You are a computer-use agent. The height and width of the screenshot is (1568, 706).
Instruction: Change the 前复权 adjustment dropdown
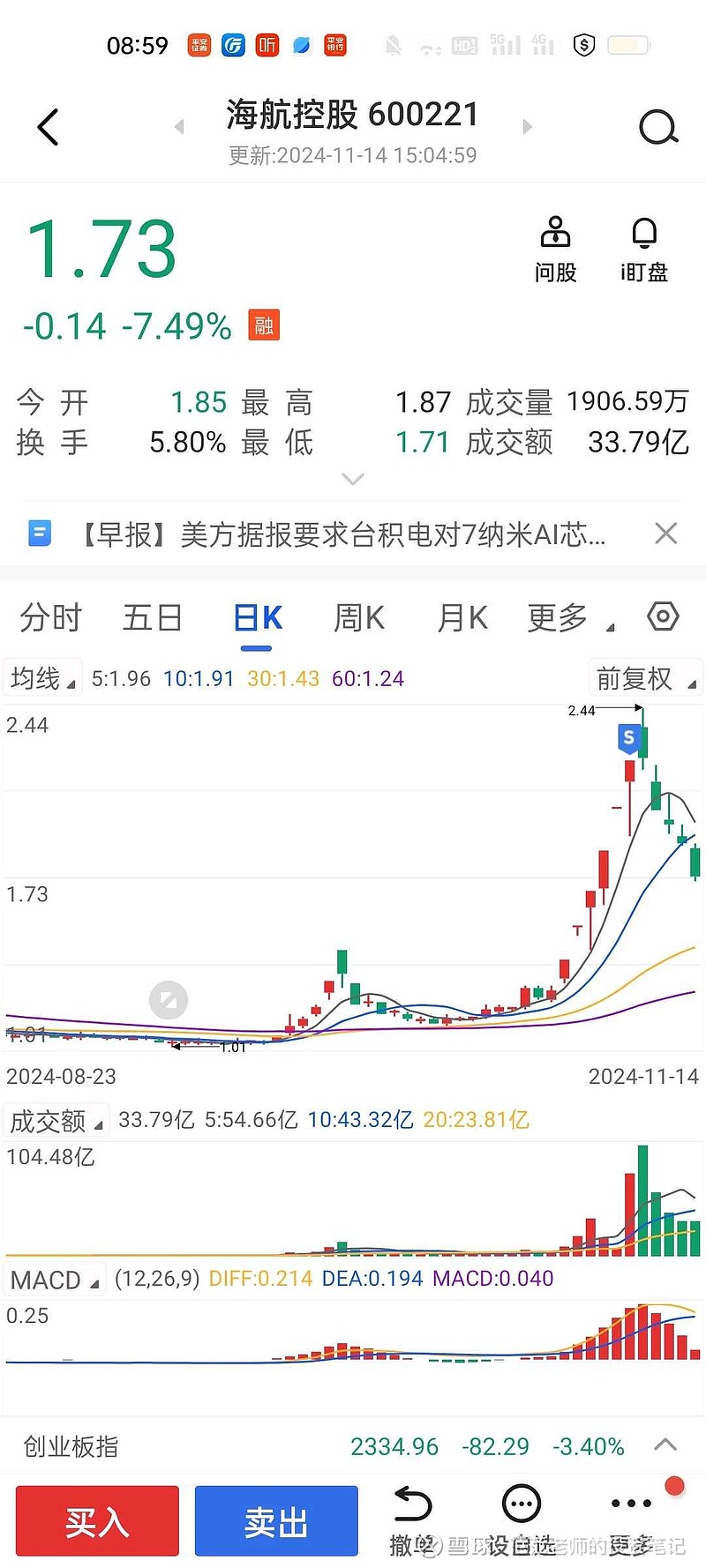tap(645, 678)
